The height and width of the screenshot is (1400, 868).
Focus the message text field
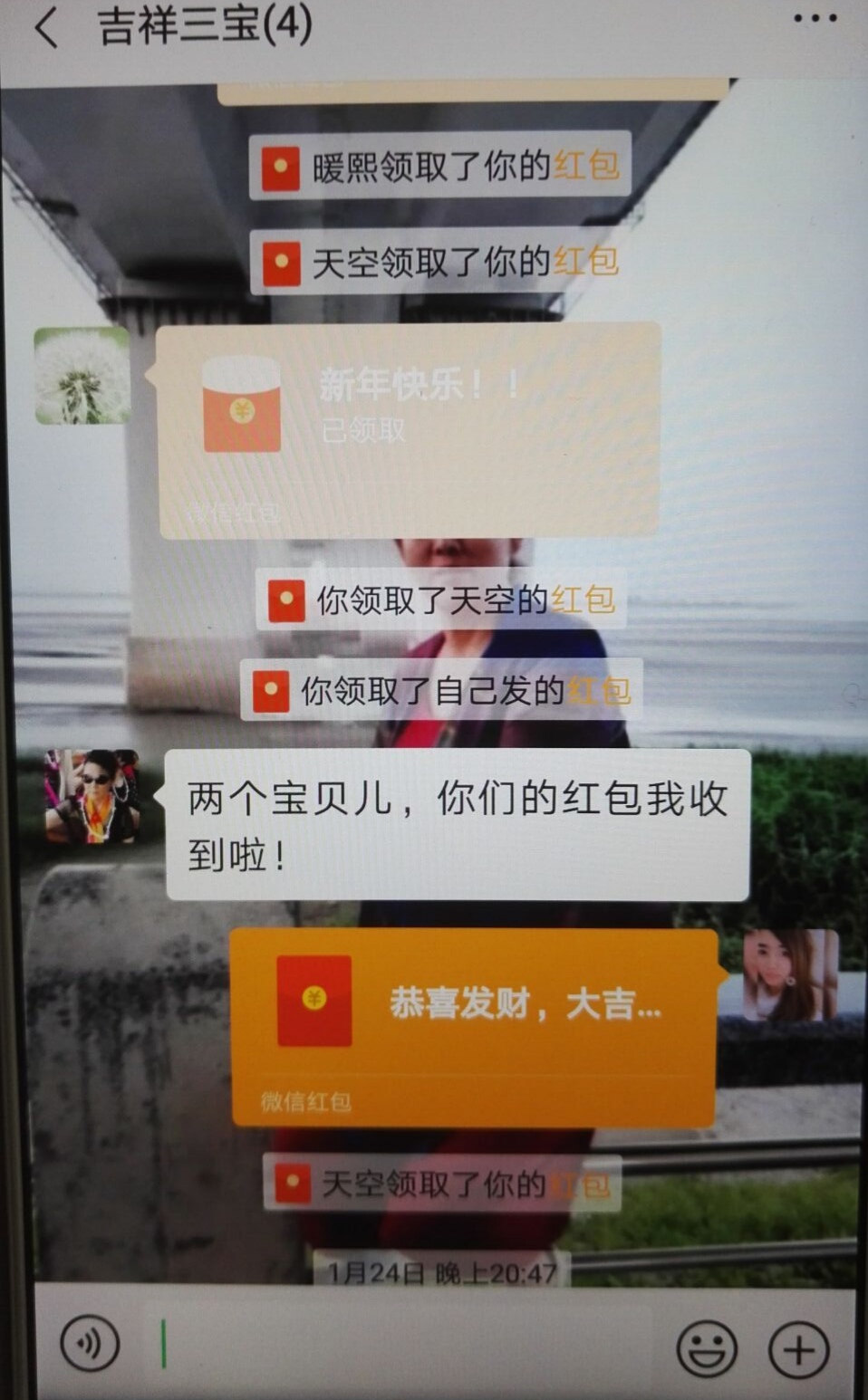click(399, 1344)
